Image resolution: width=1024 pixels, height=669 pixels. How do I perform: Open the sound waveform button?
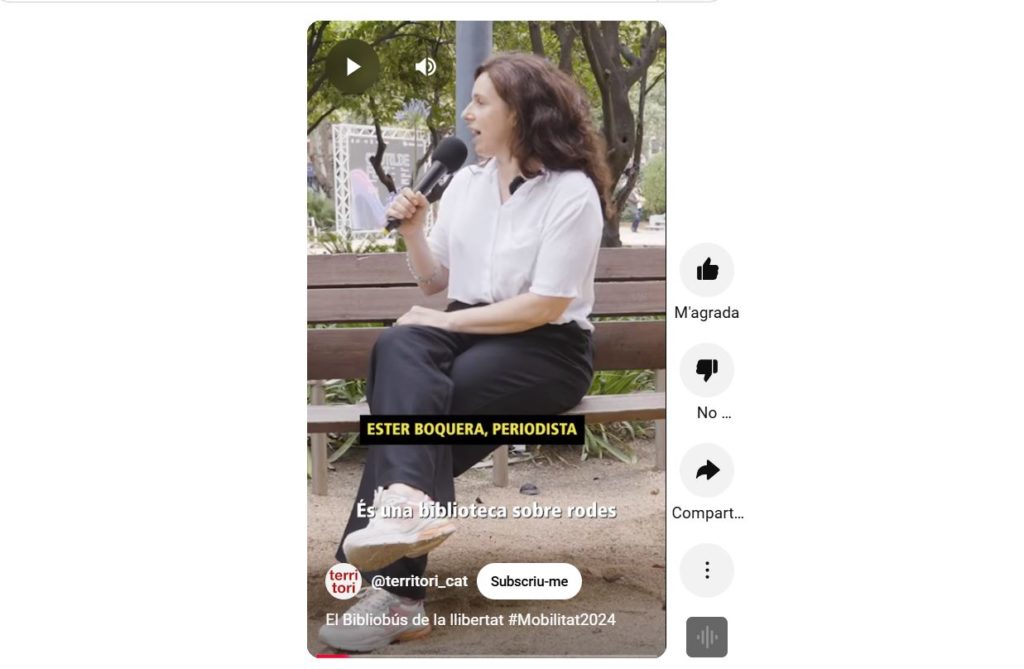pyautogui.click(x=707, y=637)
